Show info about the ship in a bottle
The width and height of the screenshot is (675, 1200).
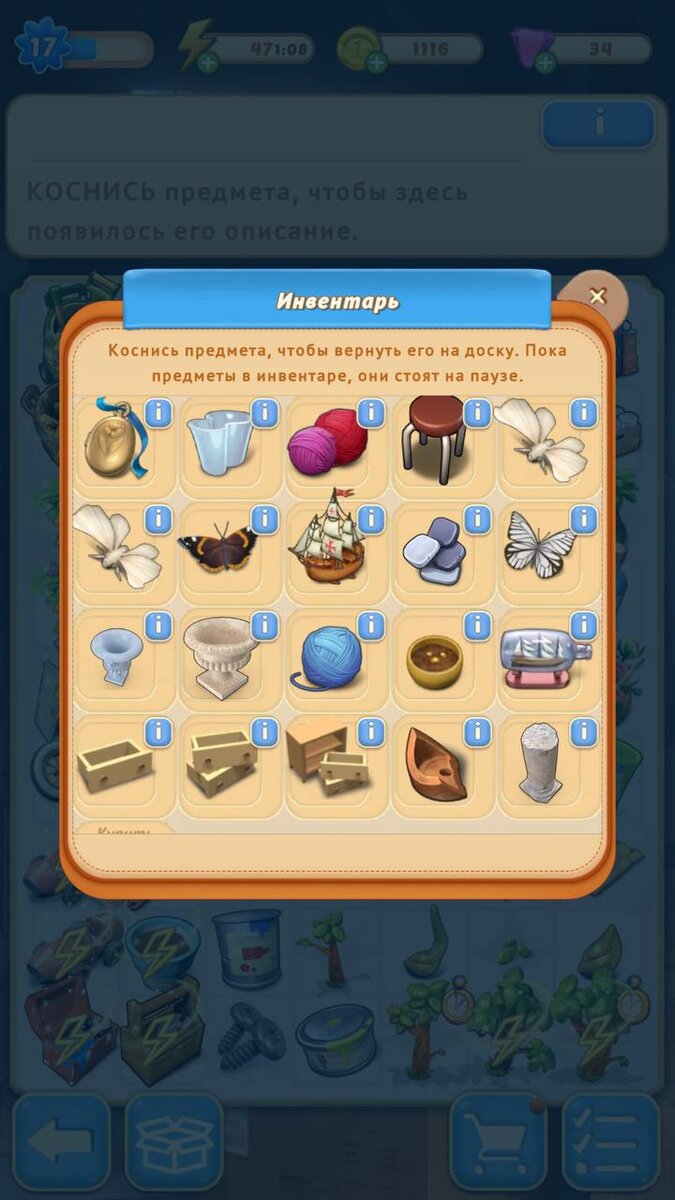584,627
